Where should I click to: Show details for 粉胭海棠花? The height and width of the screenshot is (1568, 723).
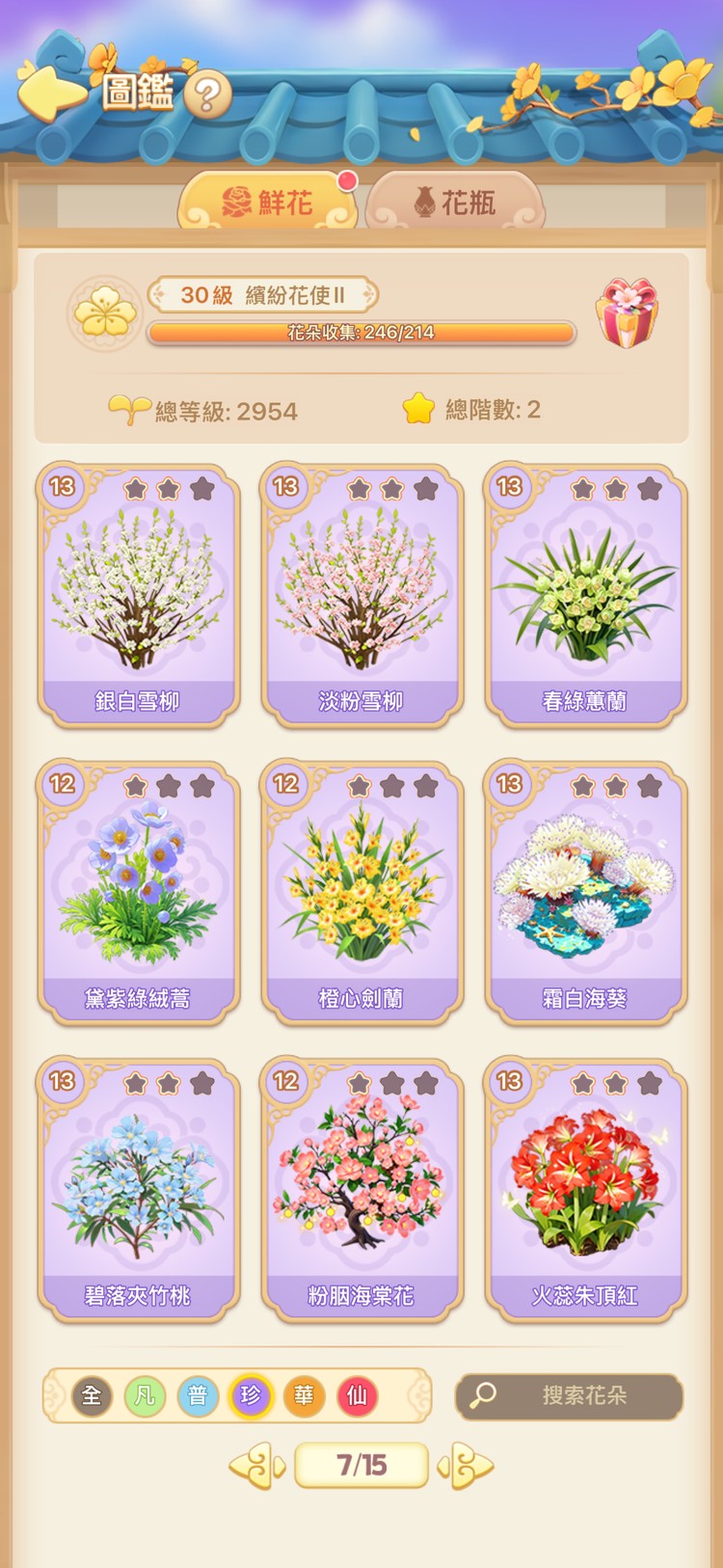(x=361, y=1189)
